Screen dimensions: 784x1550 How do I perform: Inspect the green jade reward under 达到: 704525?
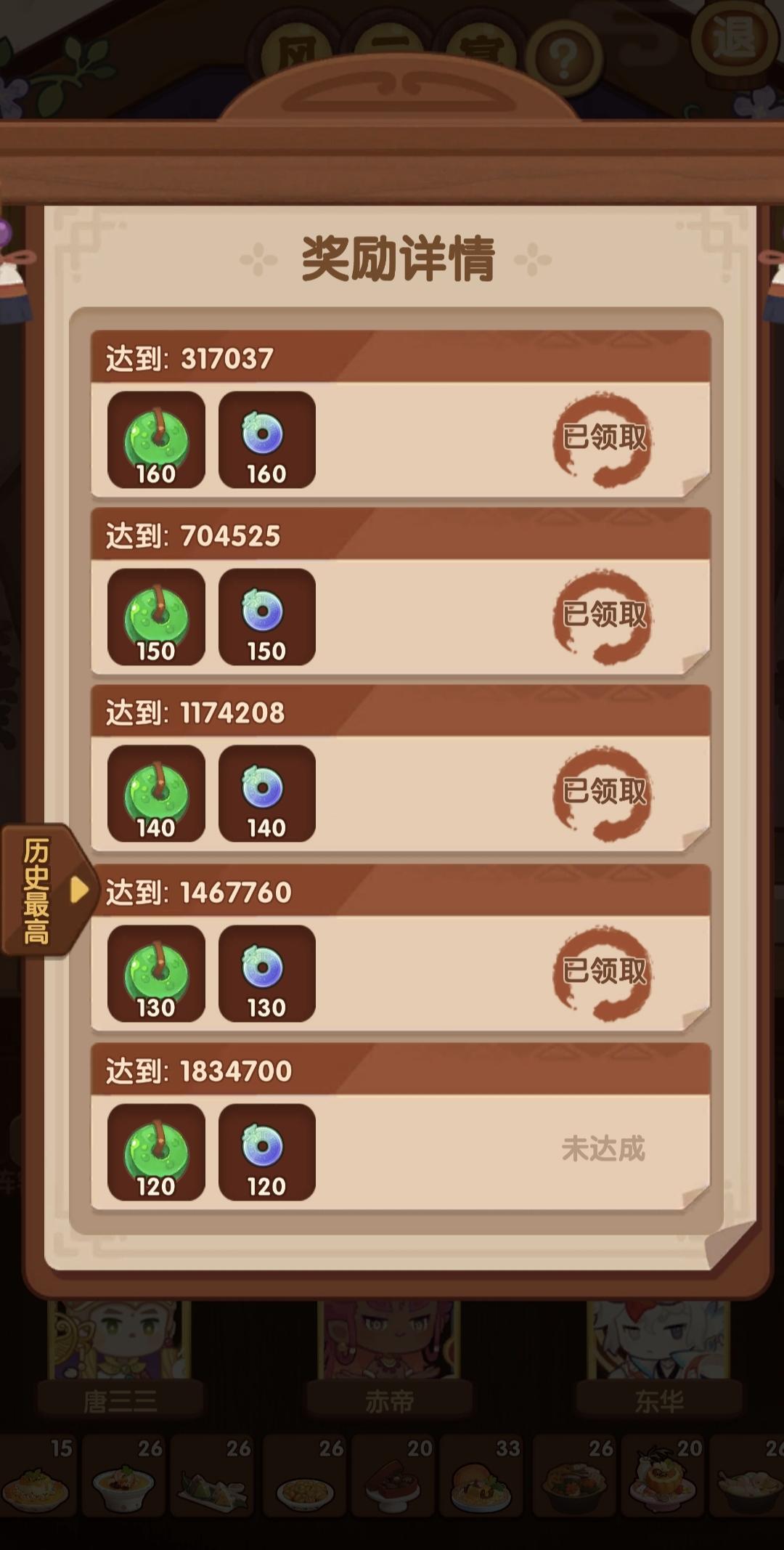156,617
